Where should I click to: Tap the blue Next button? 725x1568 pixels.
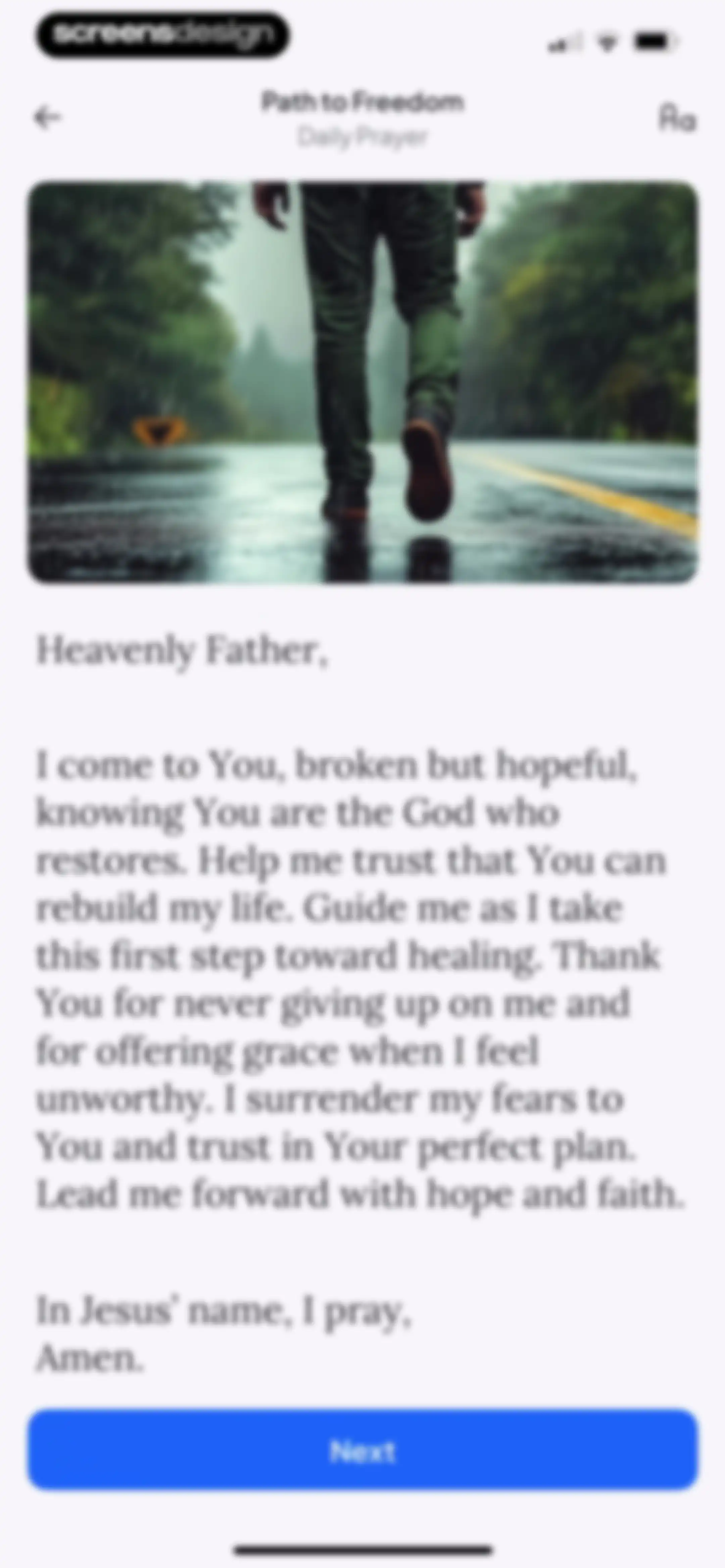point(363,1450)
